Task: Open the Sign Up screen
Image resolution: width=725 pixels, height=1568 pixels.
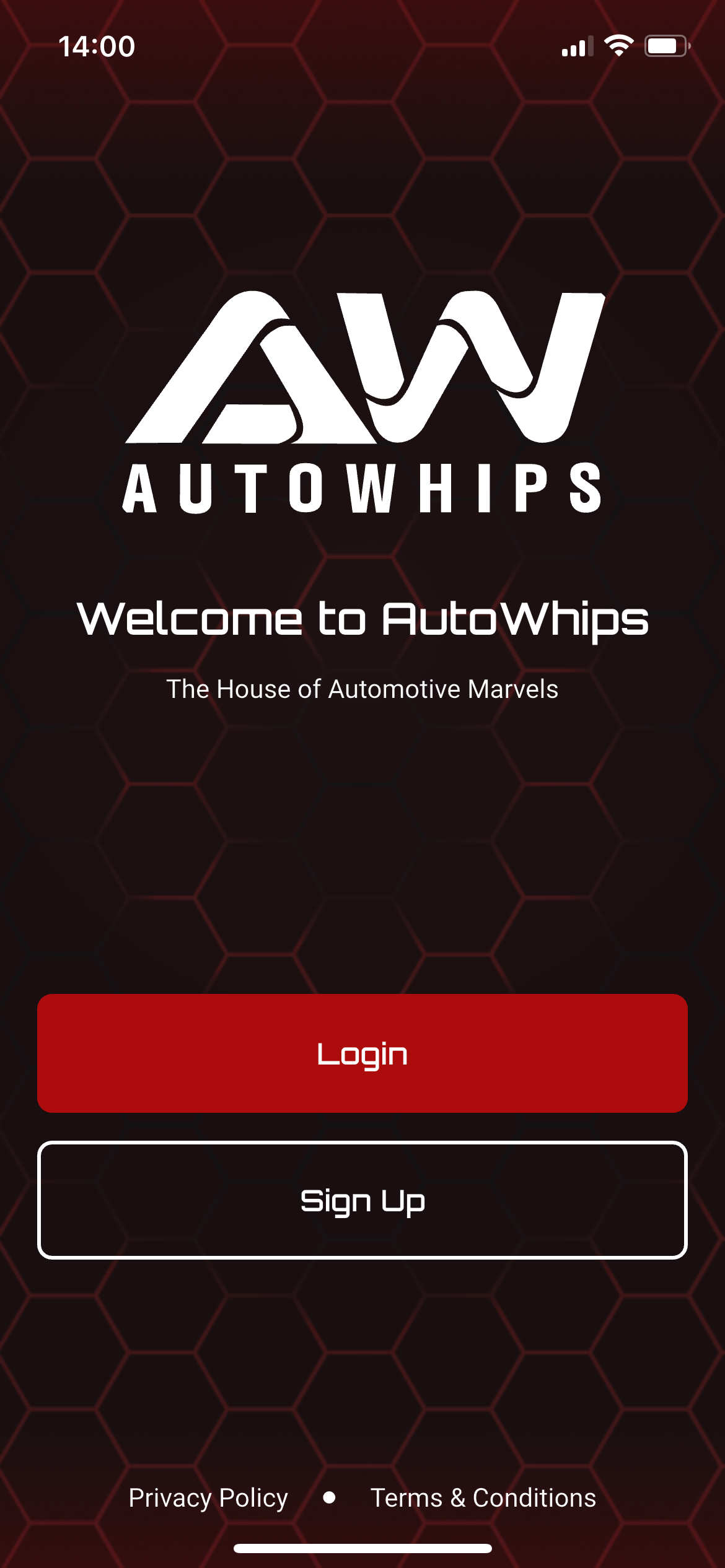Action: coord(362,1200)
